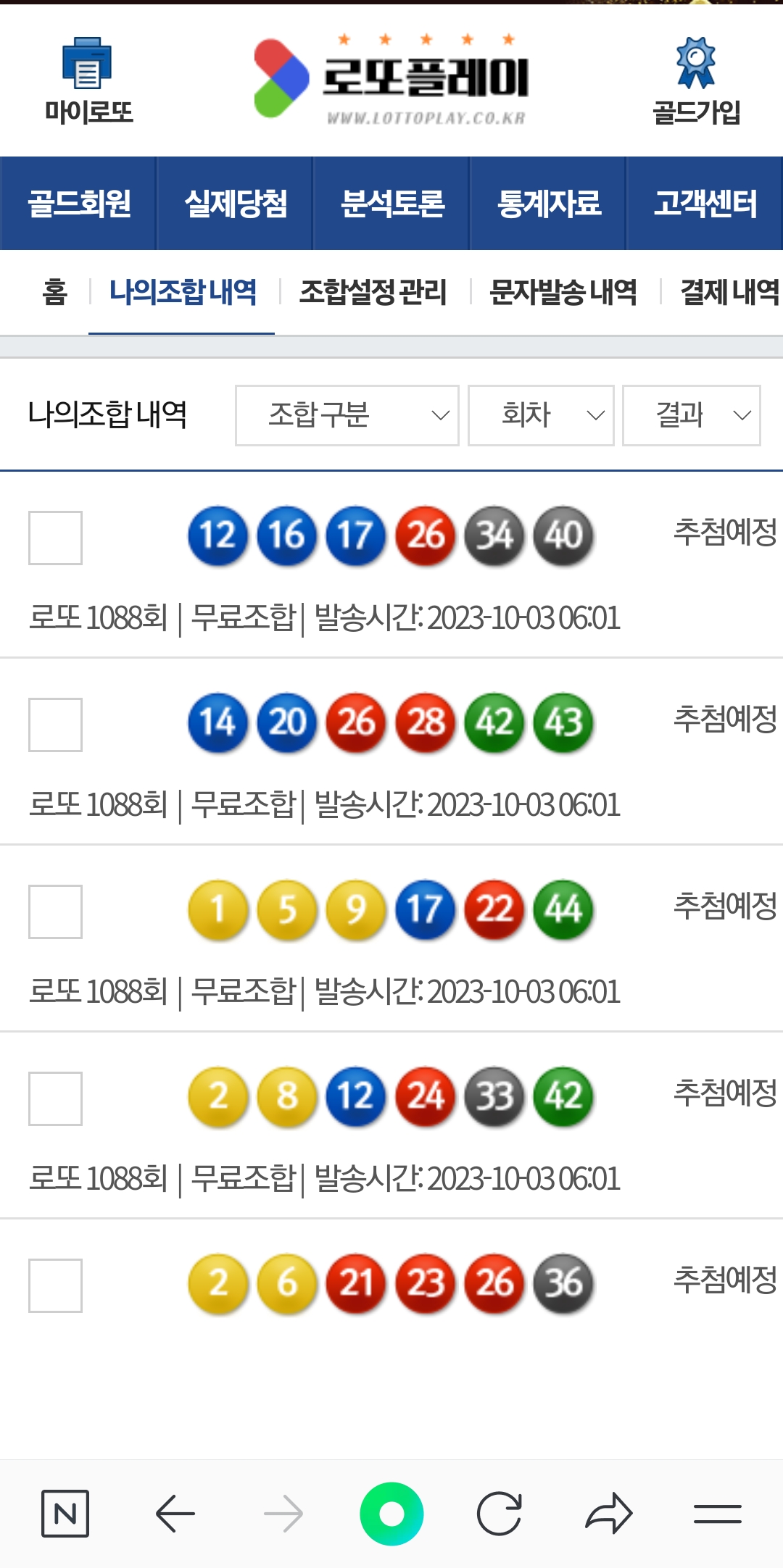Check the box for combination 12 16 17 26 34 40

coord(55,538)
